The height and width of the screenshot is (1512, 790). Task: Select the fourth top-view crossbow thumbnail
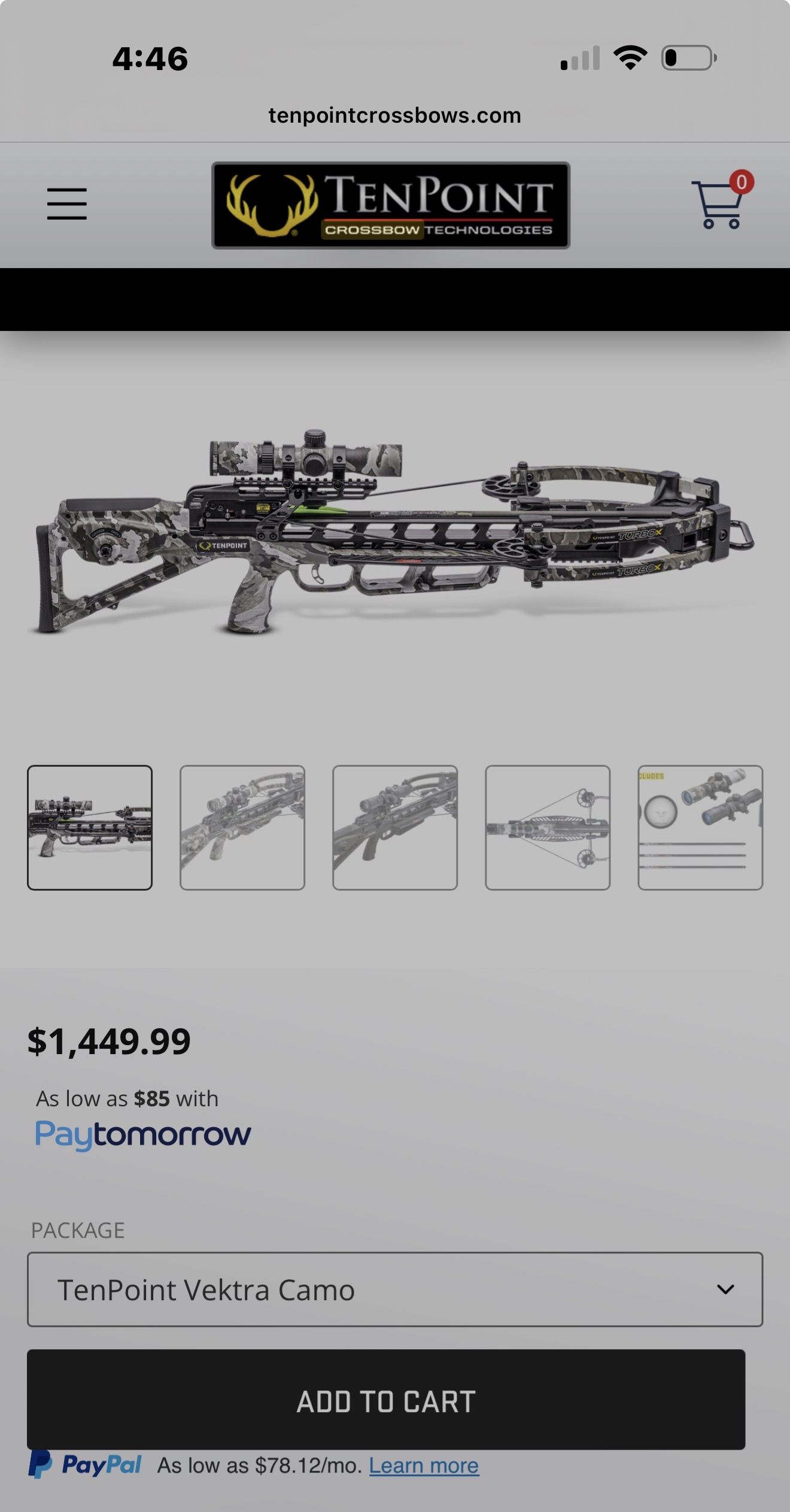pyautogui.click(x=548, y=828)
